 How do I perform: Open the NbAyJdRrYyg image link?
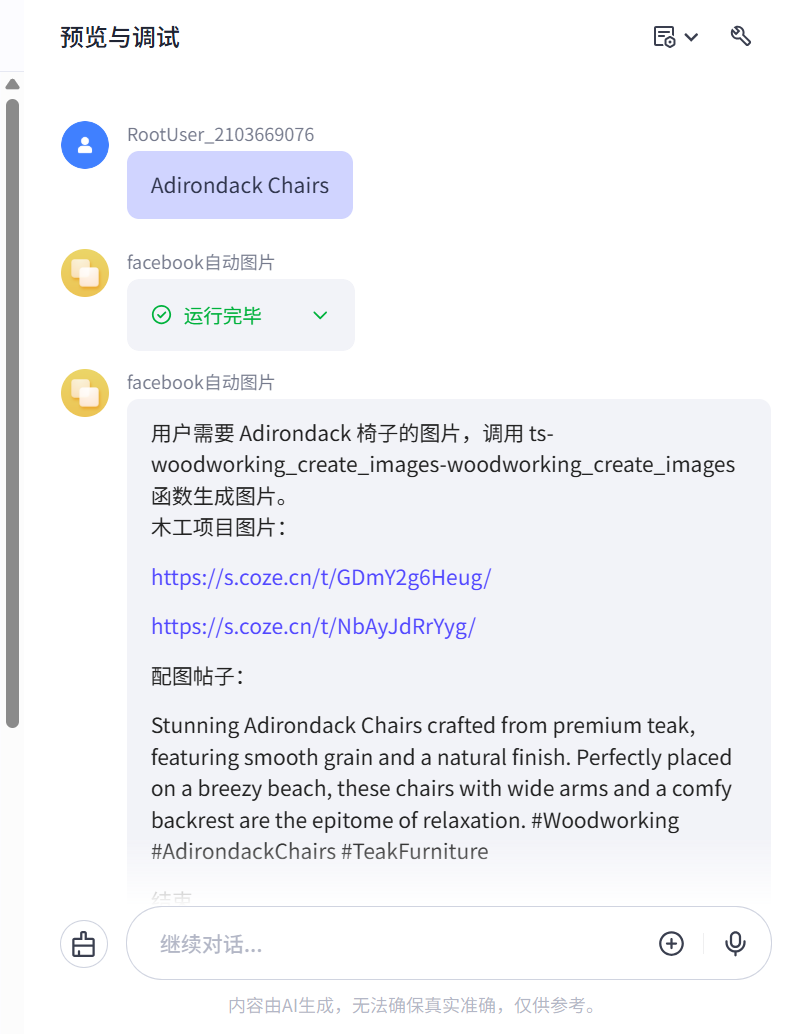(x=313, y=626)
